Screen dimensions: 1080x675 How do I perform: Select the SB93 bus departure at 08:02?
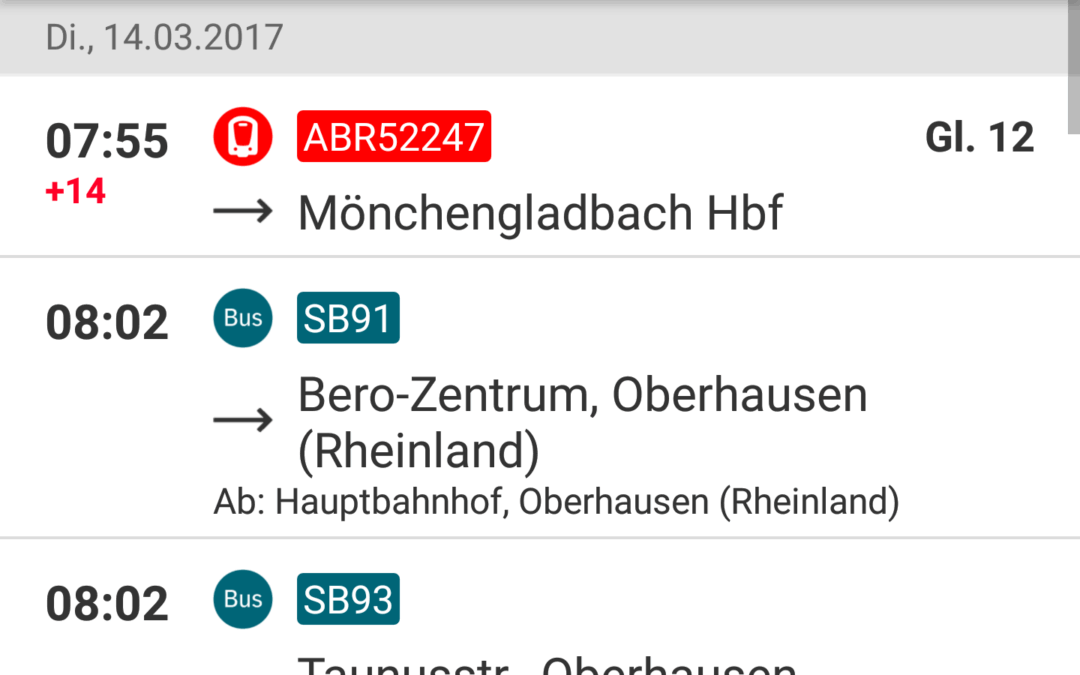tap(540, 610)
